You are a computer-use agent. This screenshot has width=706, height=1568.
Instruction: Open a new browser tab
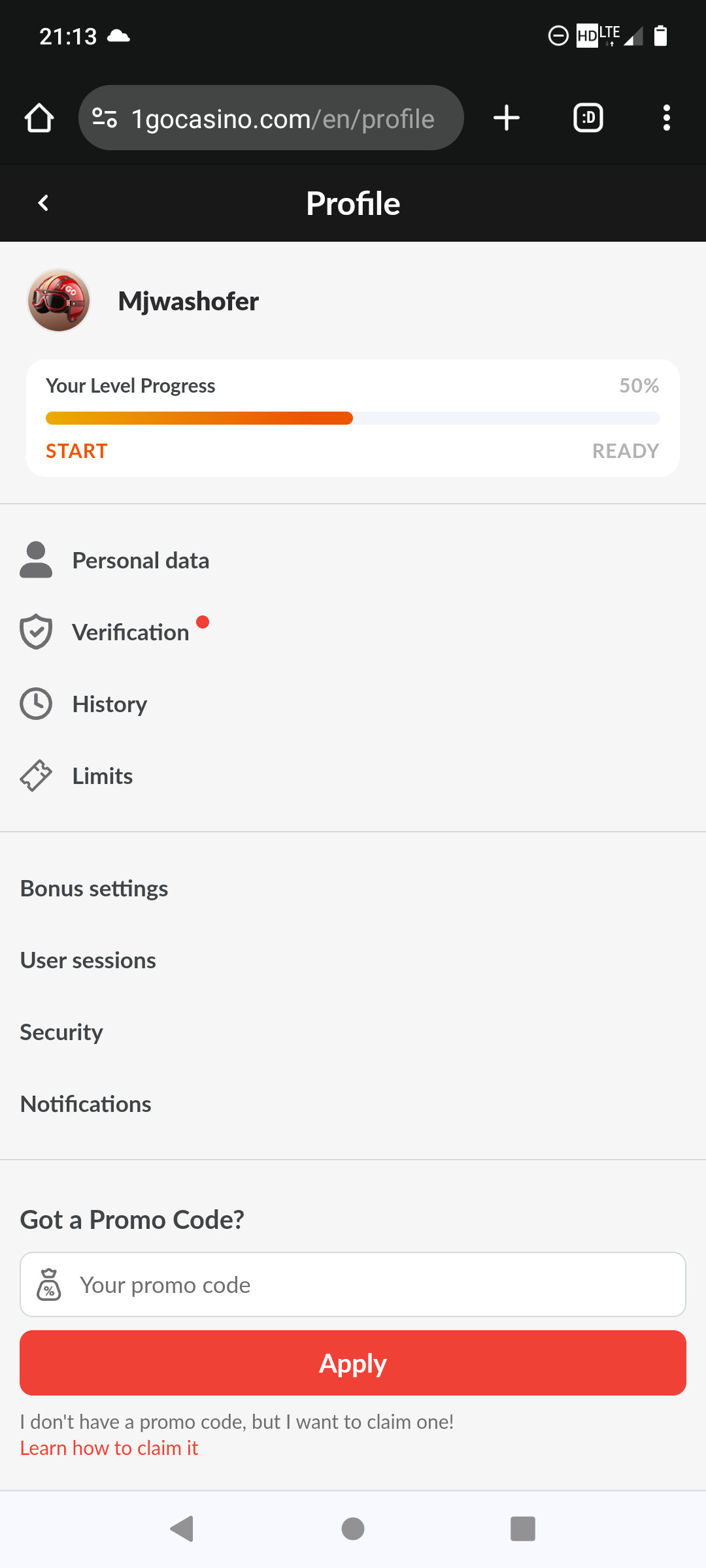pos(507,118)
